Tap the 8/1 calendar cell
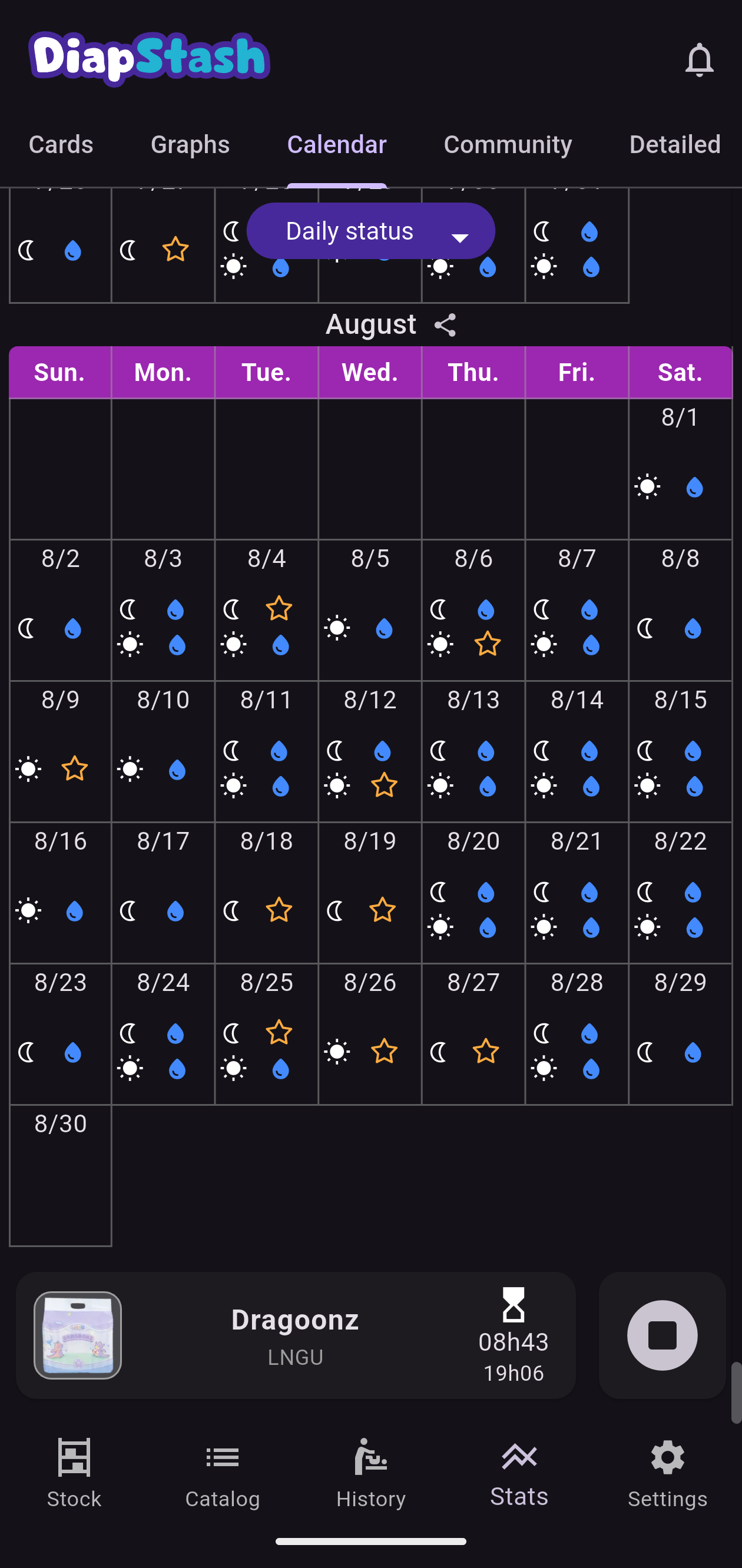The height and width of the screenshot is (1568, 742). pos(681,469)
